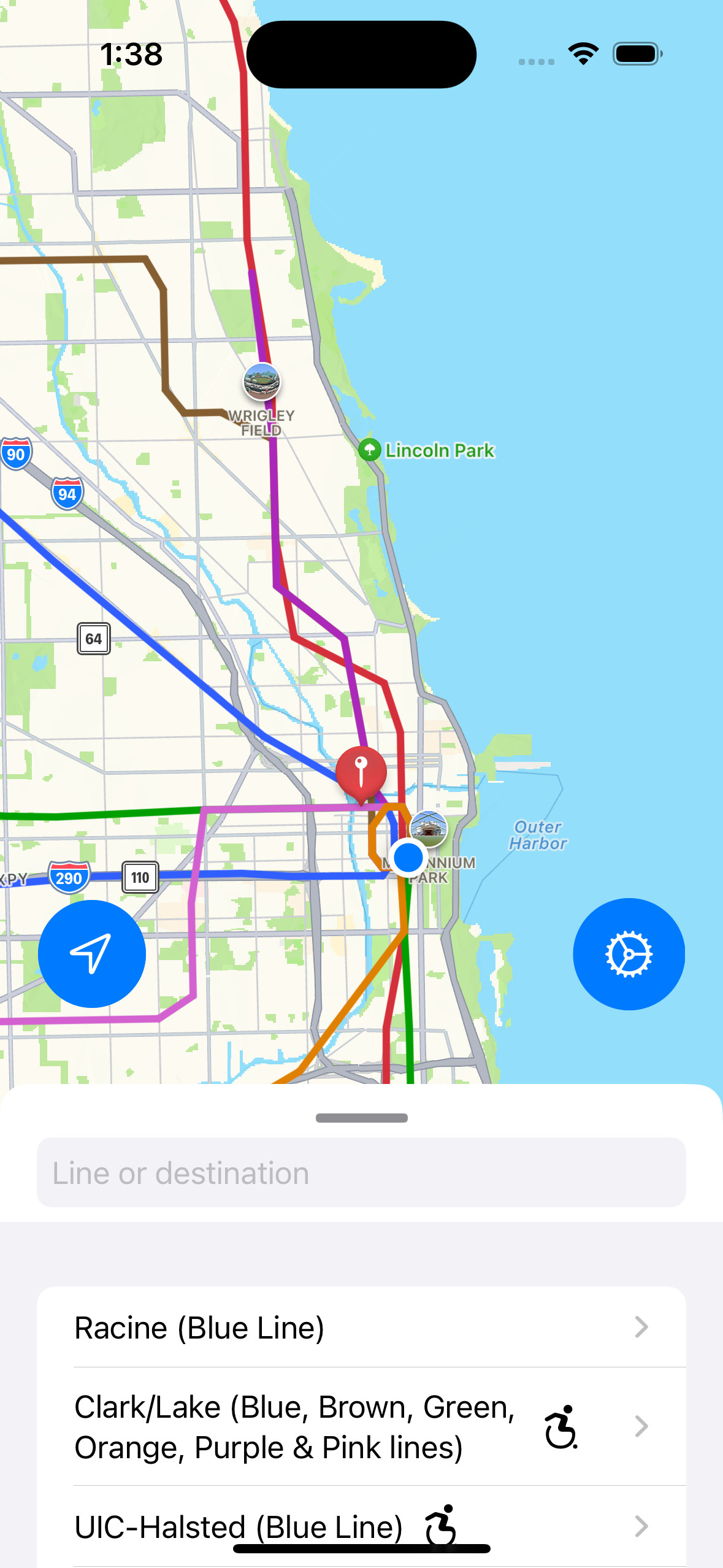This screenshot has height=1568, width=723.
Task: Open Racine (Blue Line) station
Action: click(x=361, y=1328)
